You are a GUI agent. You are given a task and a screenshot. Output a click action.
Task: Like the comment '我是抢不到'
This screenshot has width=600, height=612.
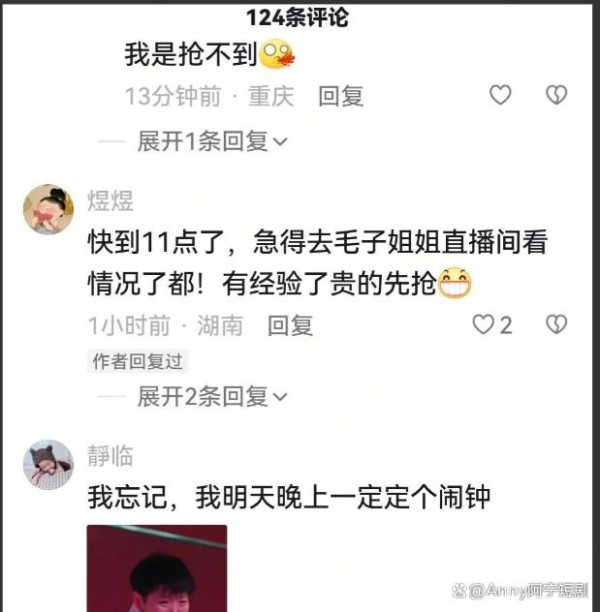500,95
